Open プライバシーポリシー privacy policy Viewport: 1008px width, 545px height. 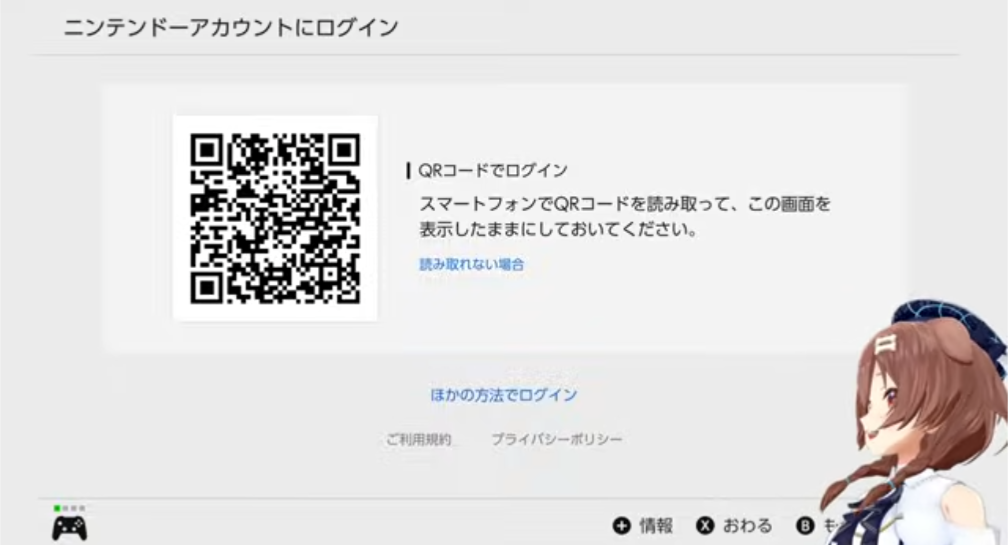click(x=556, y=440)
